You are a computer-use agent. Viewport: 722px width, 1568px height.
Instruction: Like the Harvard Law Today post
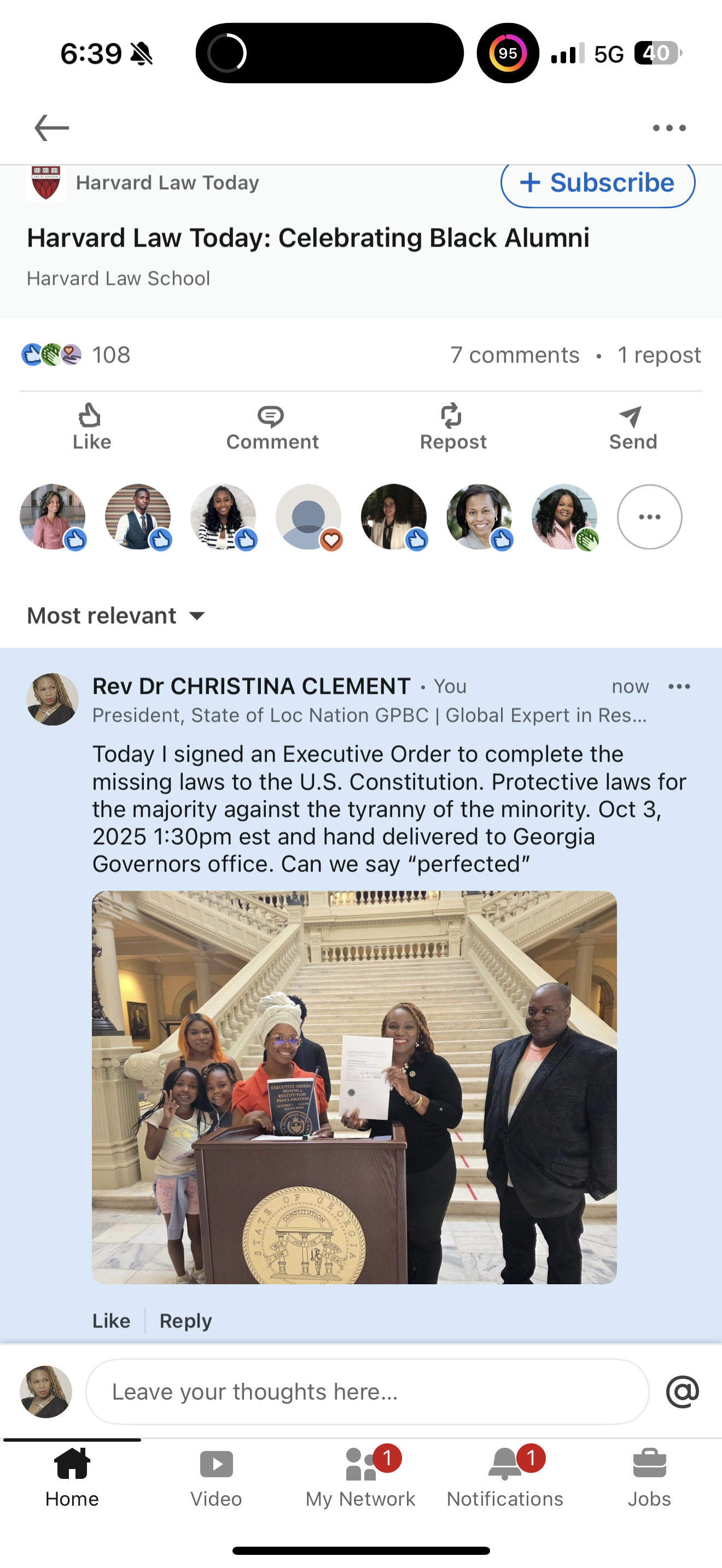(91, 428)
